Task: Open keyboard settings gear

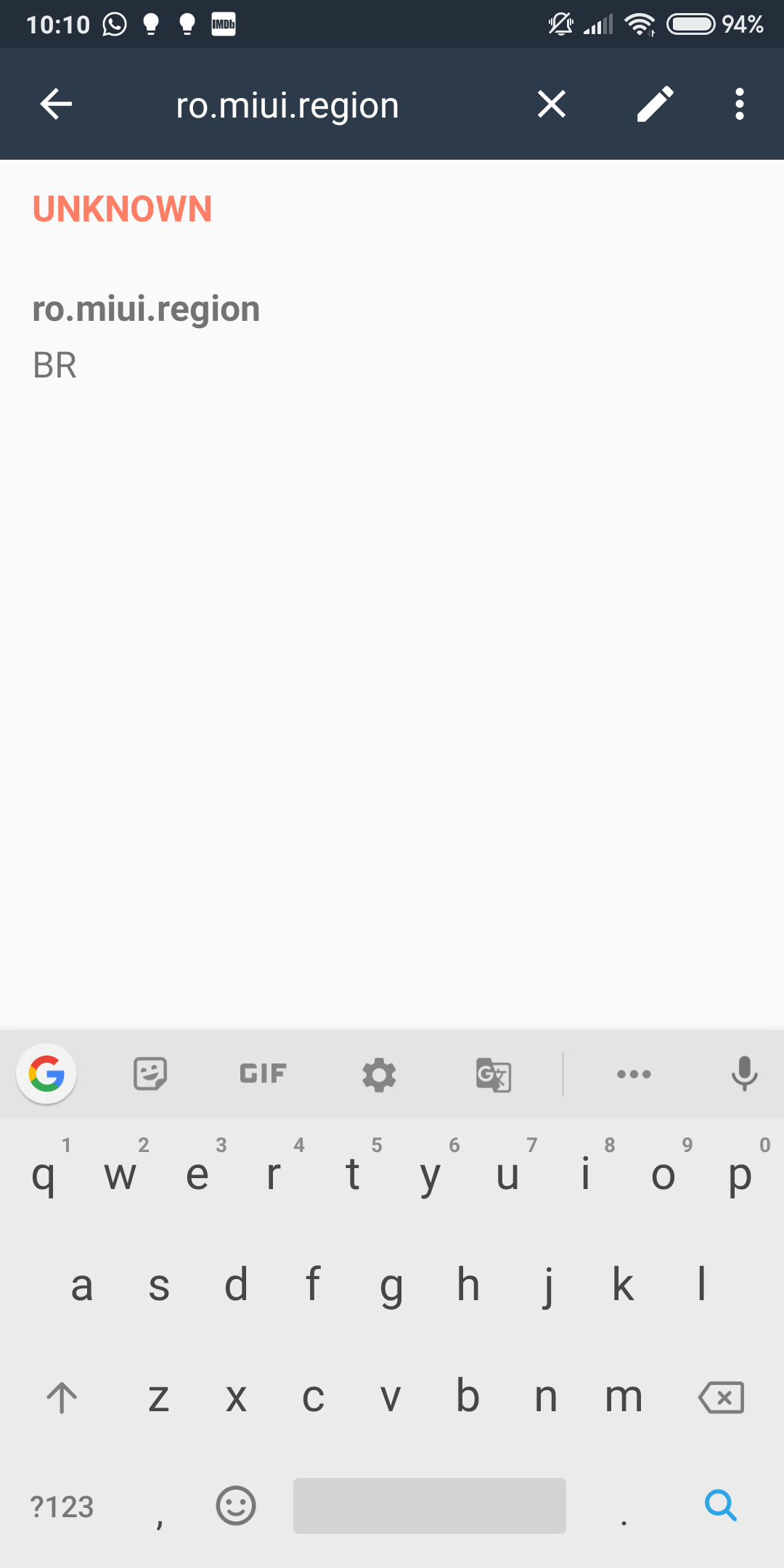Action: [379, 1074]
